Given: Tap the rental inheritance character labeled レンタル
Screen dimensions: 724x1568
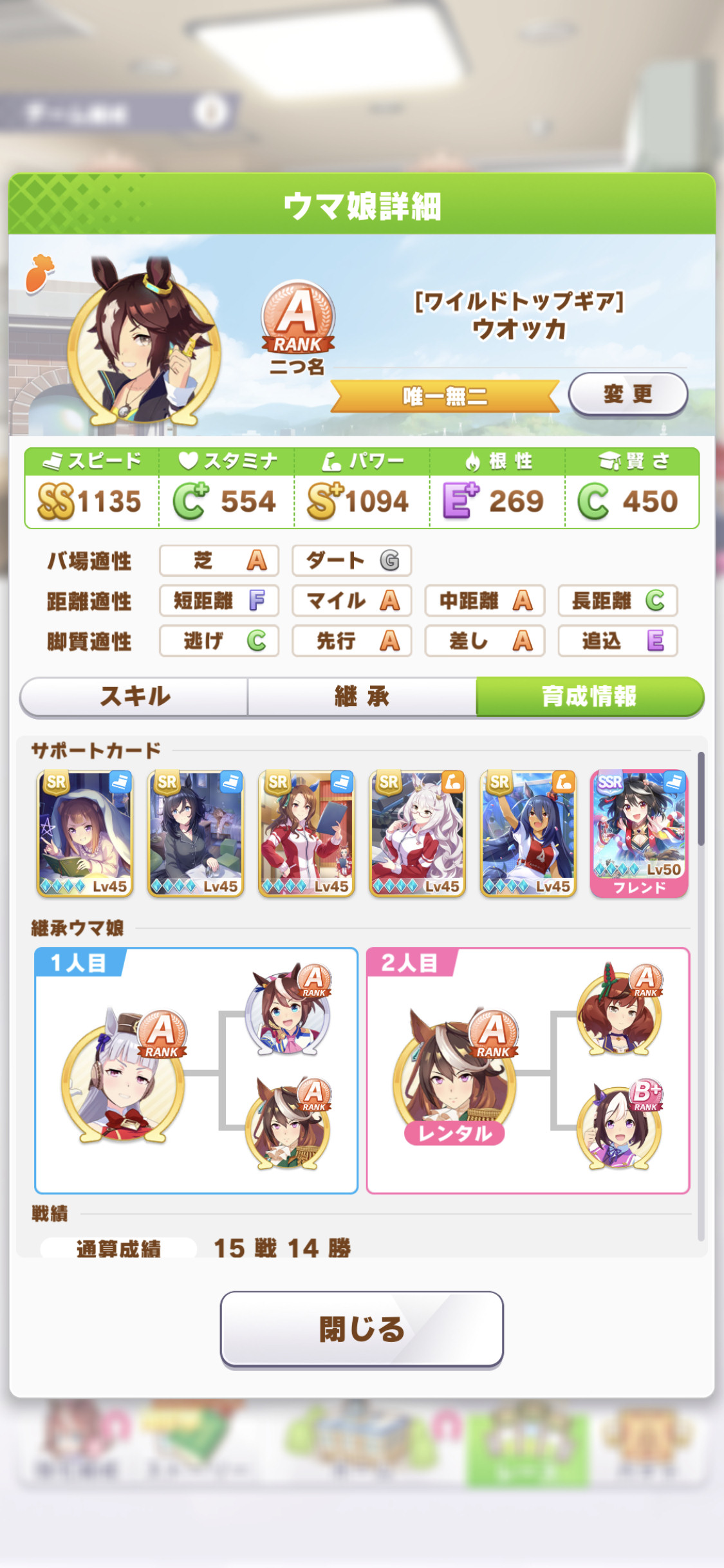Looking at the screenshot, I should (455, 1077).
